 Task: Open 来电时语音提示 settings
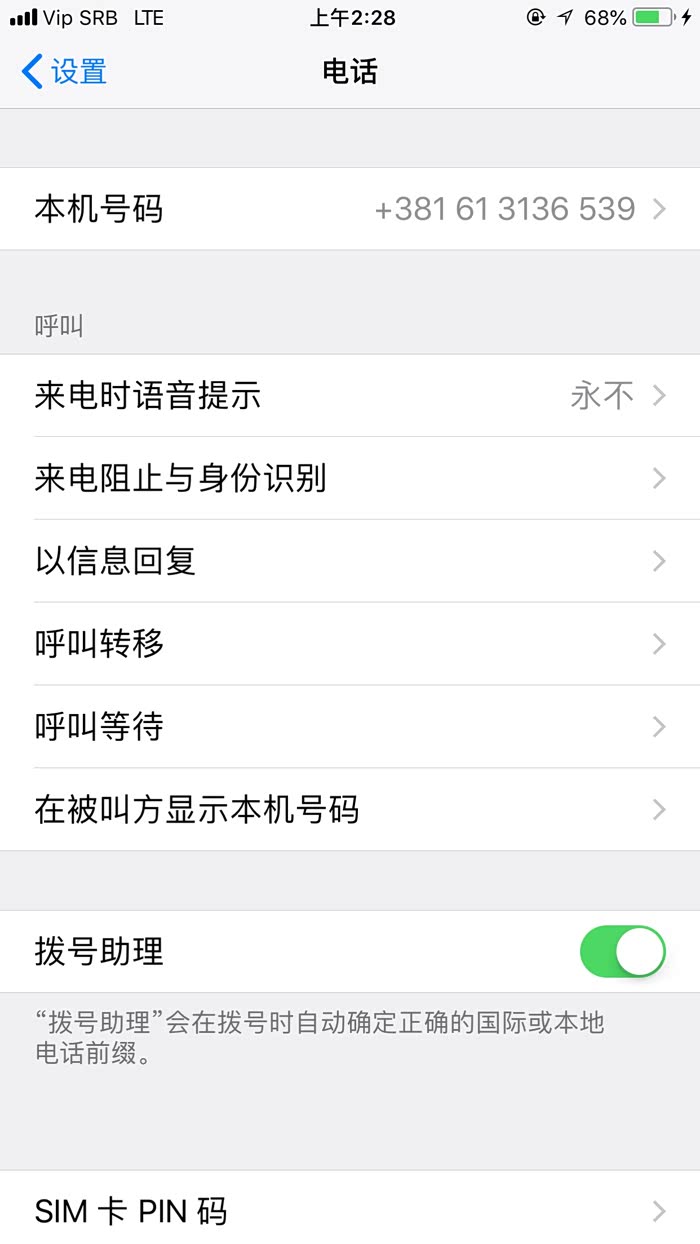(x=350, y=396)
